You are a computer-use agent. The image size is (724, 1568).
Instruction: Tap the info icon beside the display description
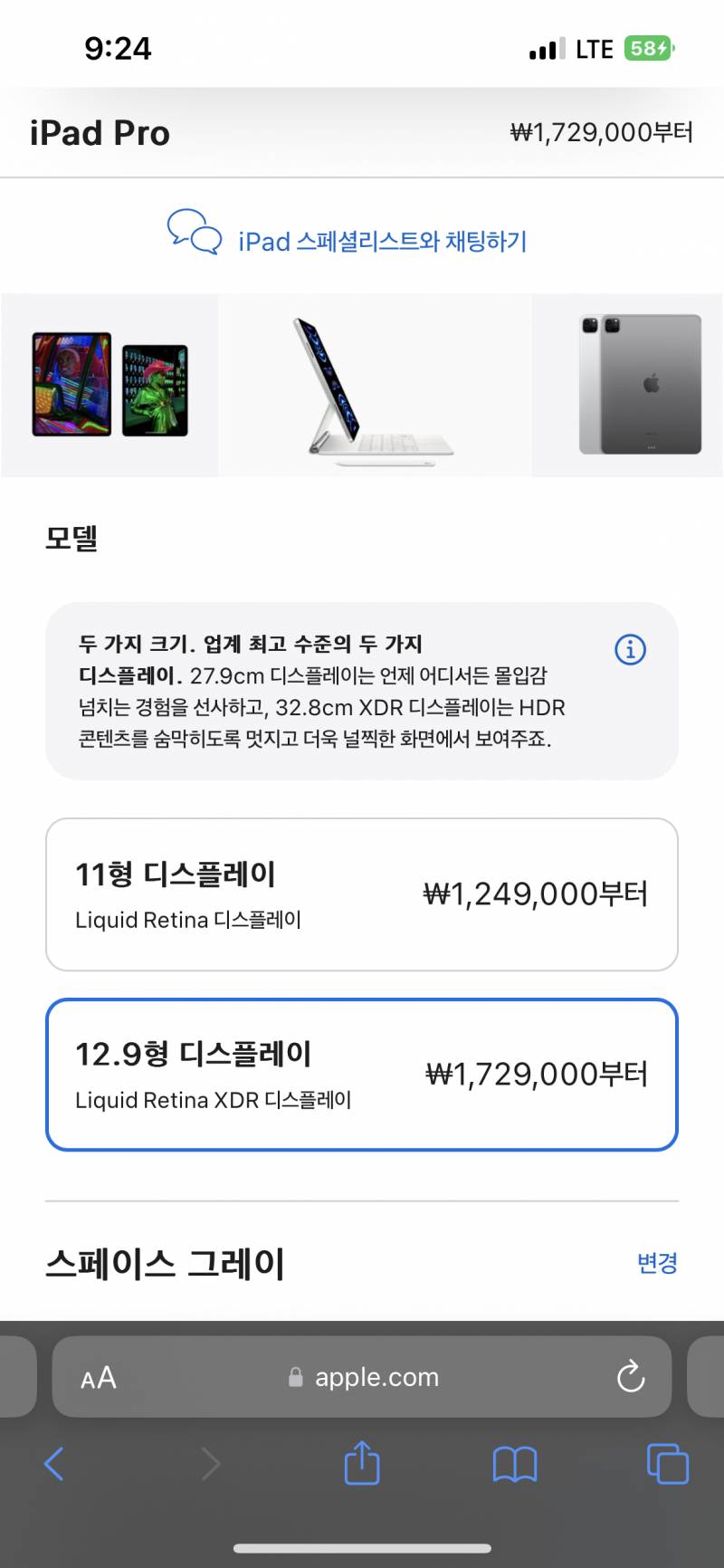point(630,649)
